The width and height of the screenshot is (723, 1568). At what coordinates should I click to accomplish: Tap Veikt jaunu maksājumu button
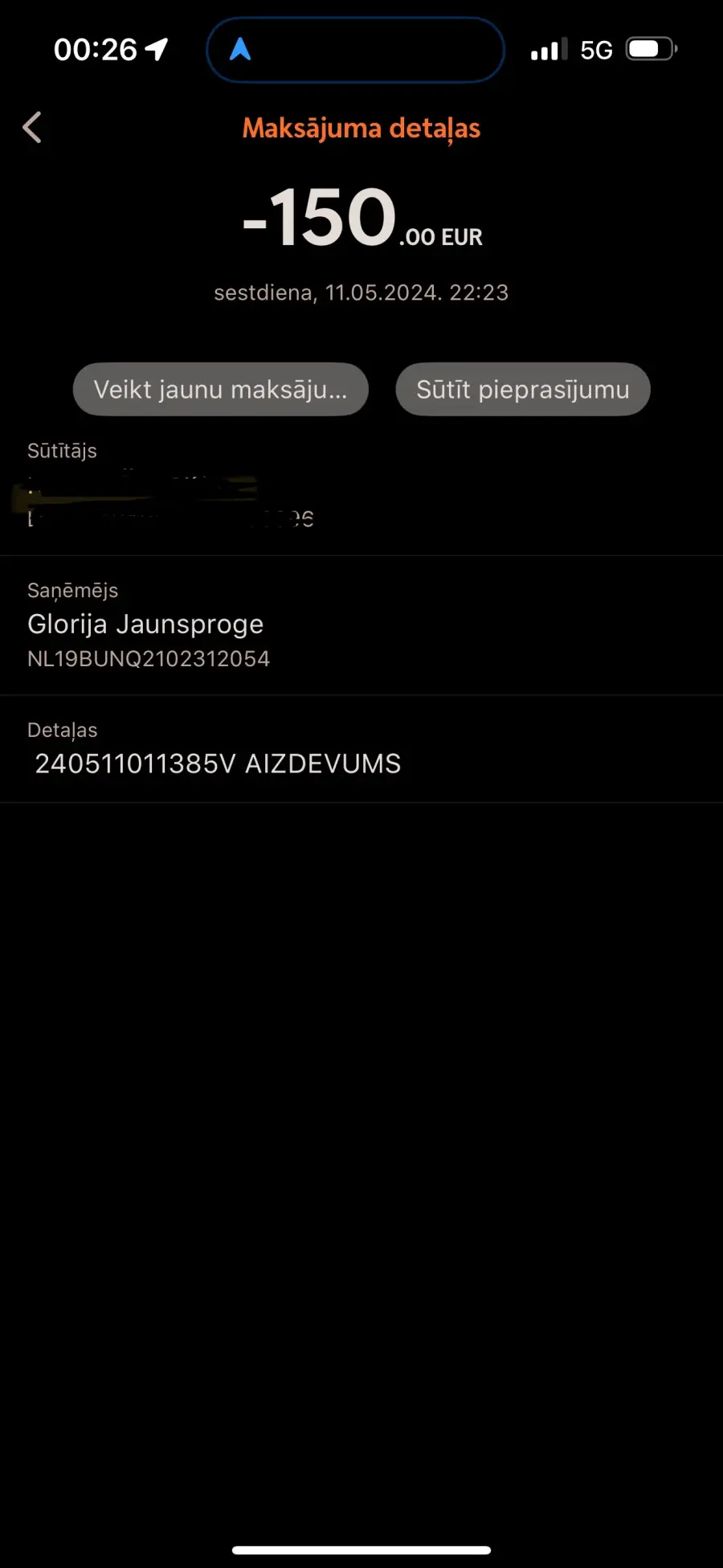click(x=221, y=390)
